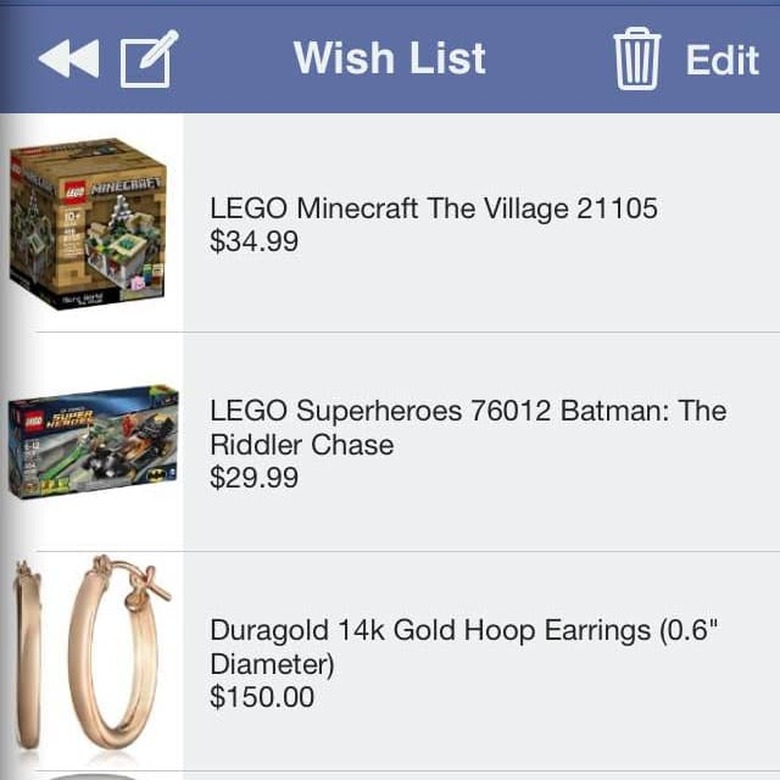
Task: Open LEGO Minecraft The Village 21105
Action: coord(433,223)
